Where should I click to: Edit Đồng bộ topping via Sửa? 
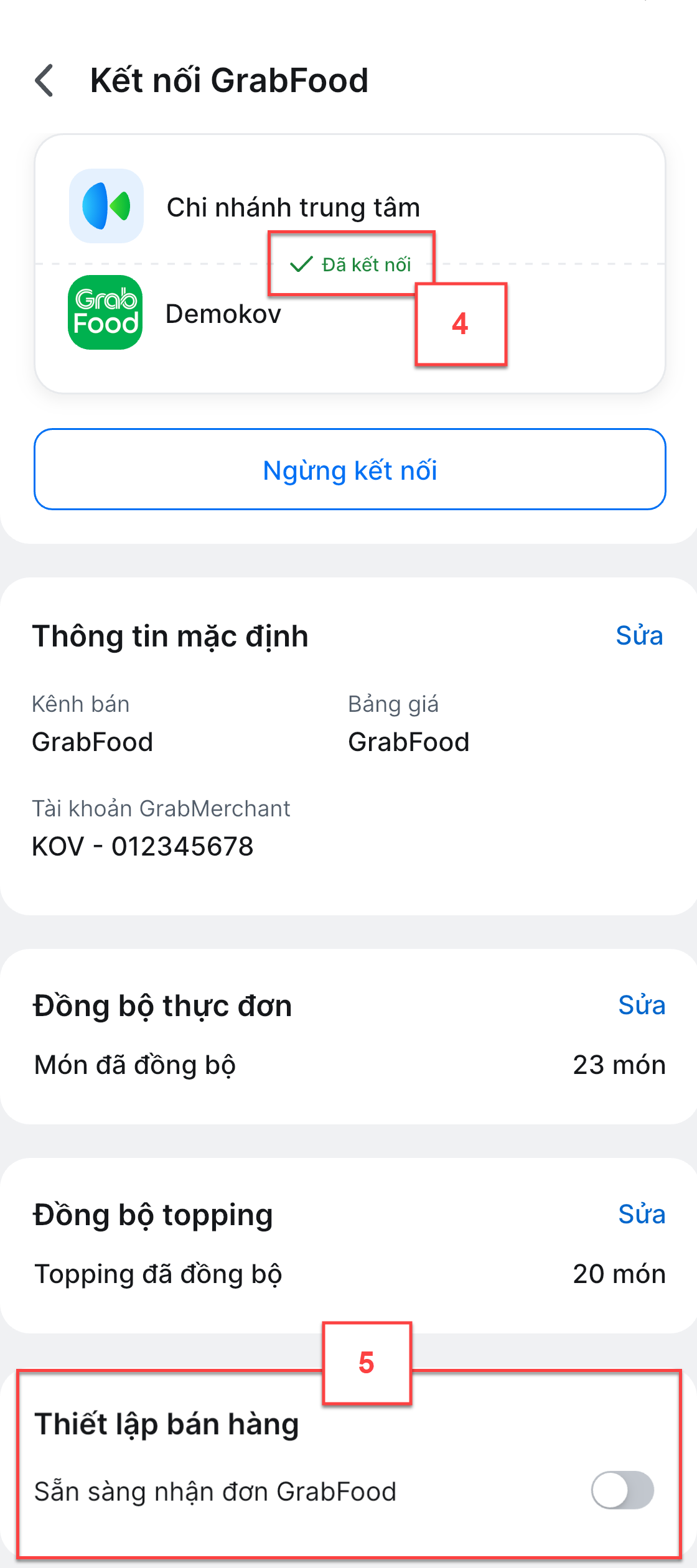click(x=642, y=1215)
